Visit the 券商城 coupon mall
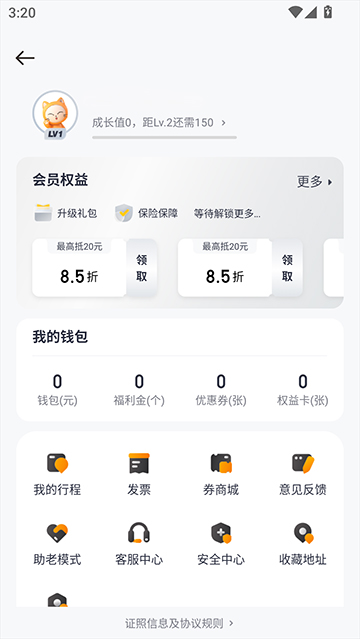This screenshot has width=360, height=639. (221, 474)
